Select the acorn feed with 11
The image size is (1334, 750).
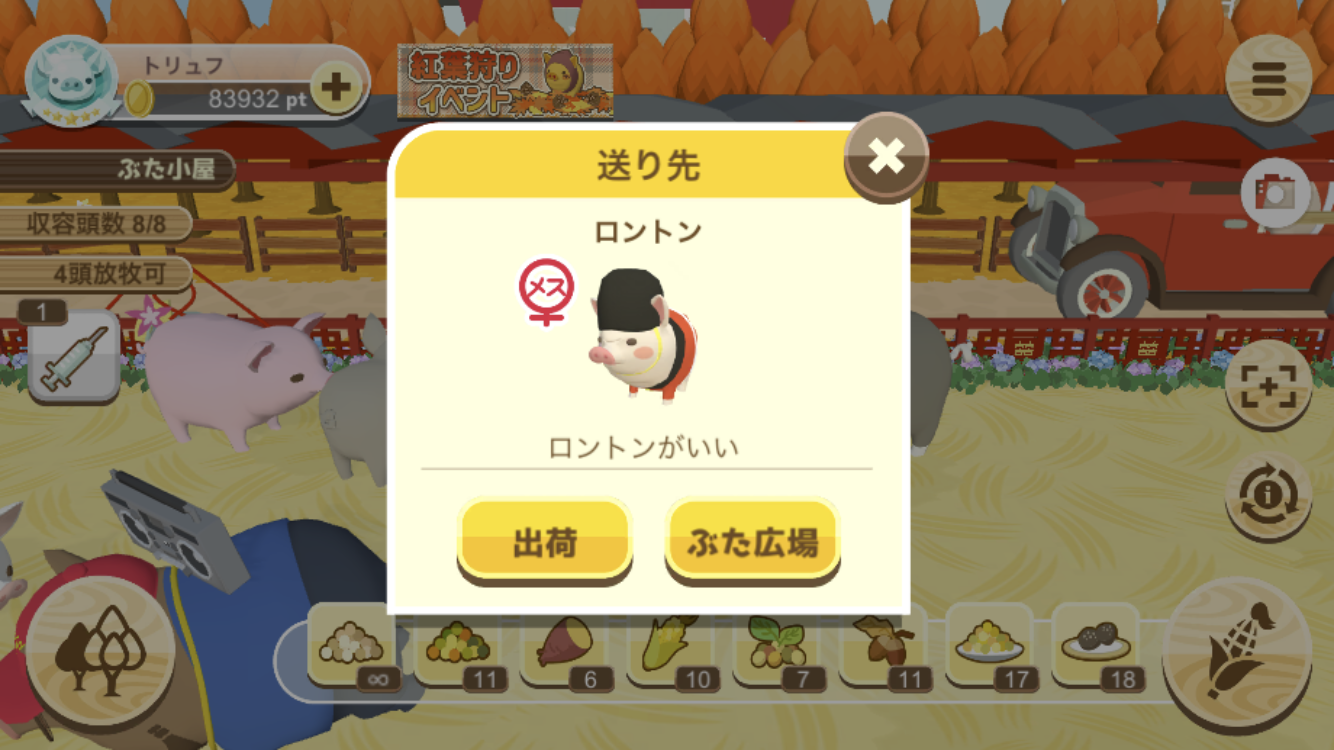884,647
